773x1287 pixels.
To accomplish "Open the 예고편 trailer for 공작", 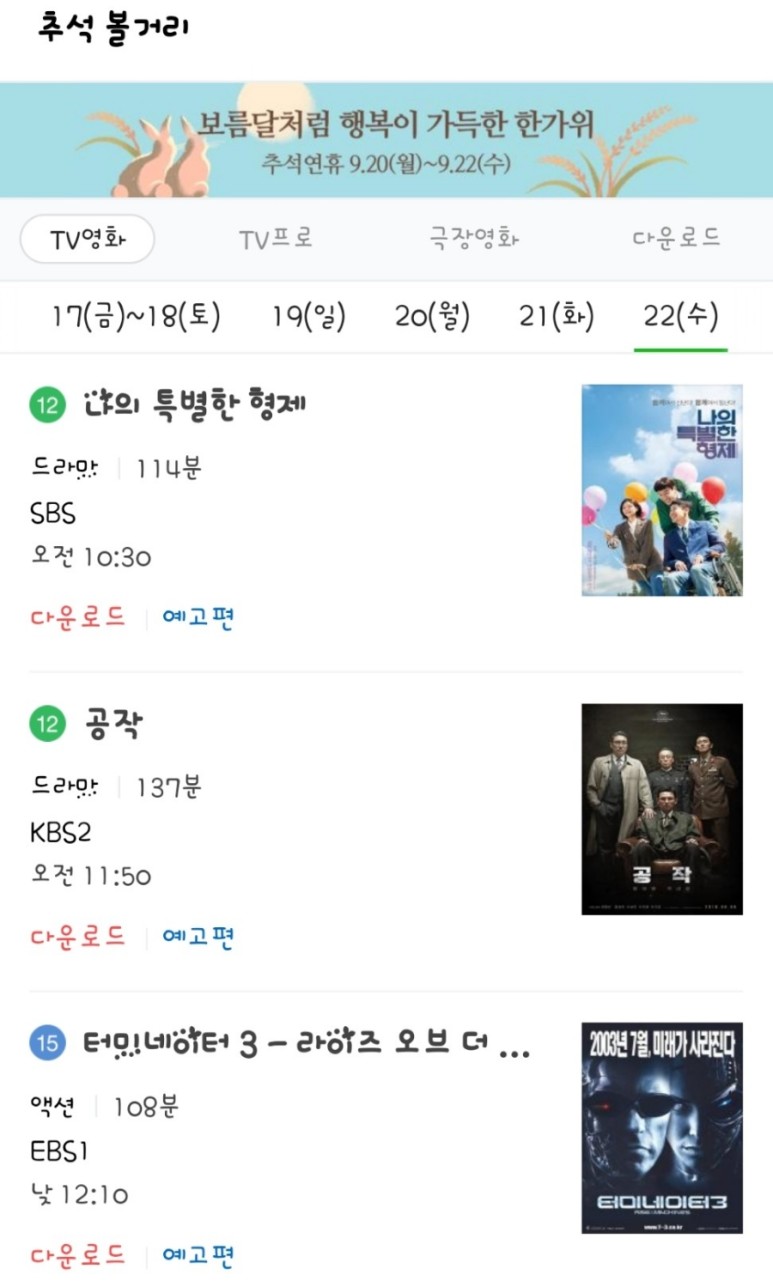I will [x=197, y=937].
